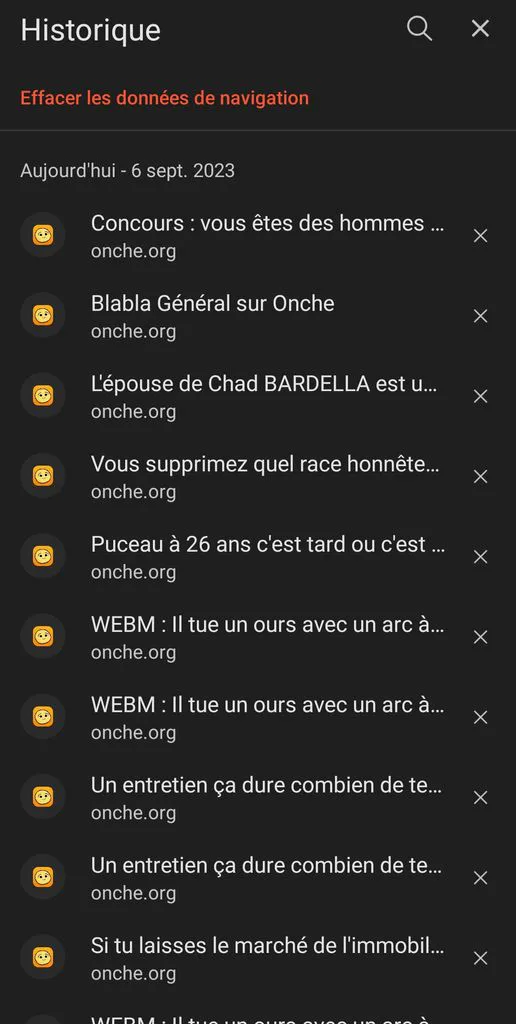The image size is (516, 1024).
Task: Delete the 'Puceau à 26 ans' history entry
Action: click(x=480, y=557)
